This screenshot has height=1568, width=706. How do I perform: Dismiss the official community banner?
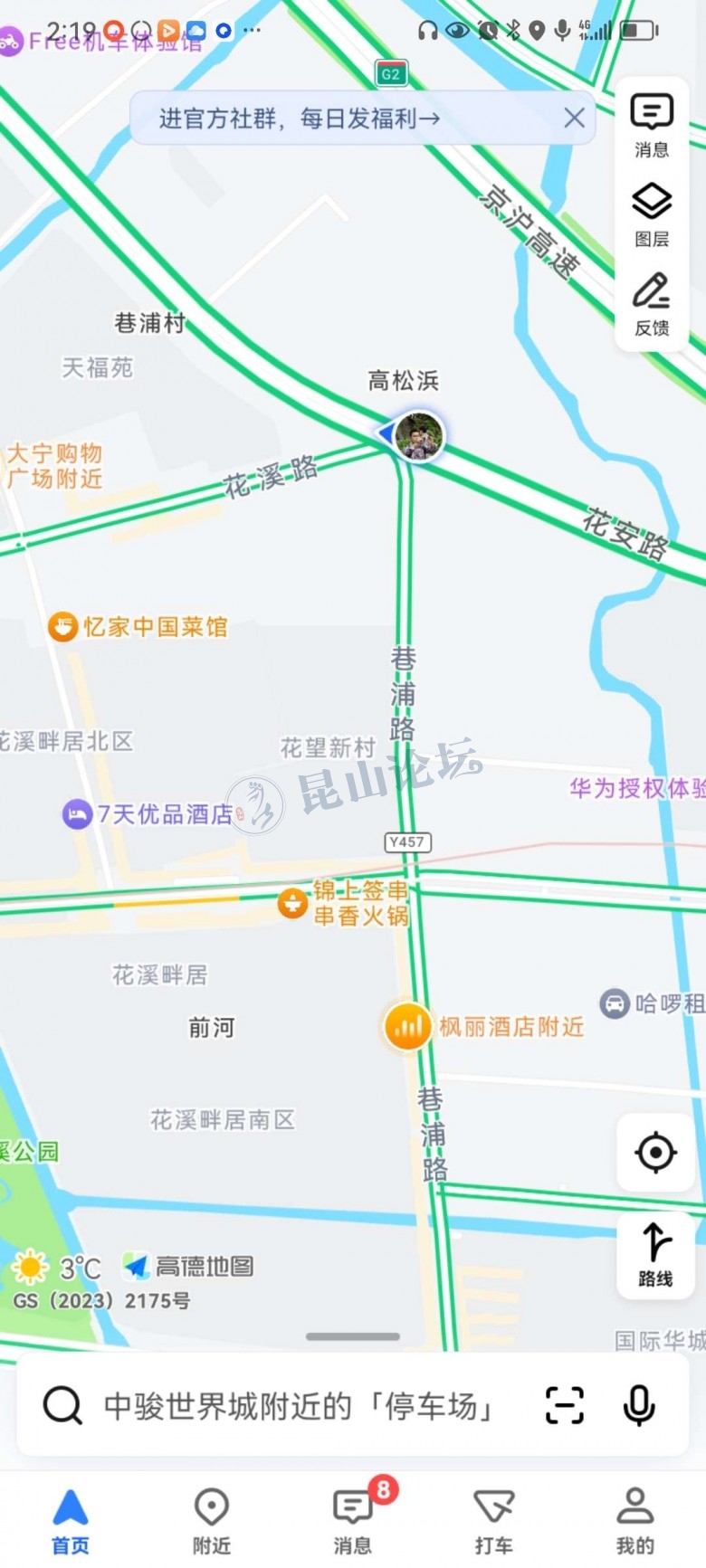pos(574,118)
